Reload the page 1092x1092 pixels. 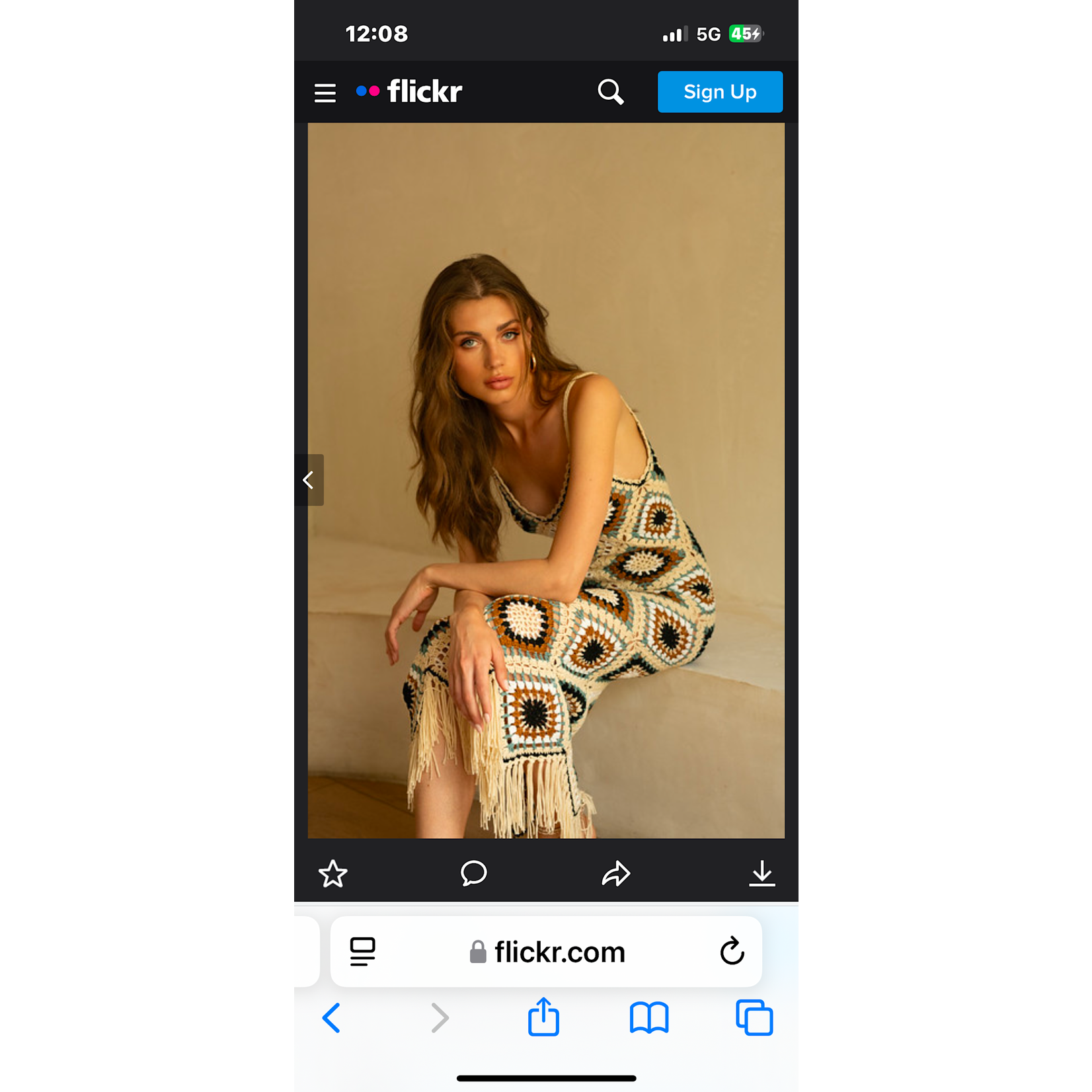732,951
